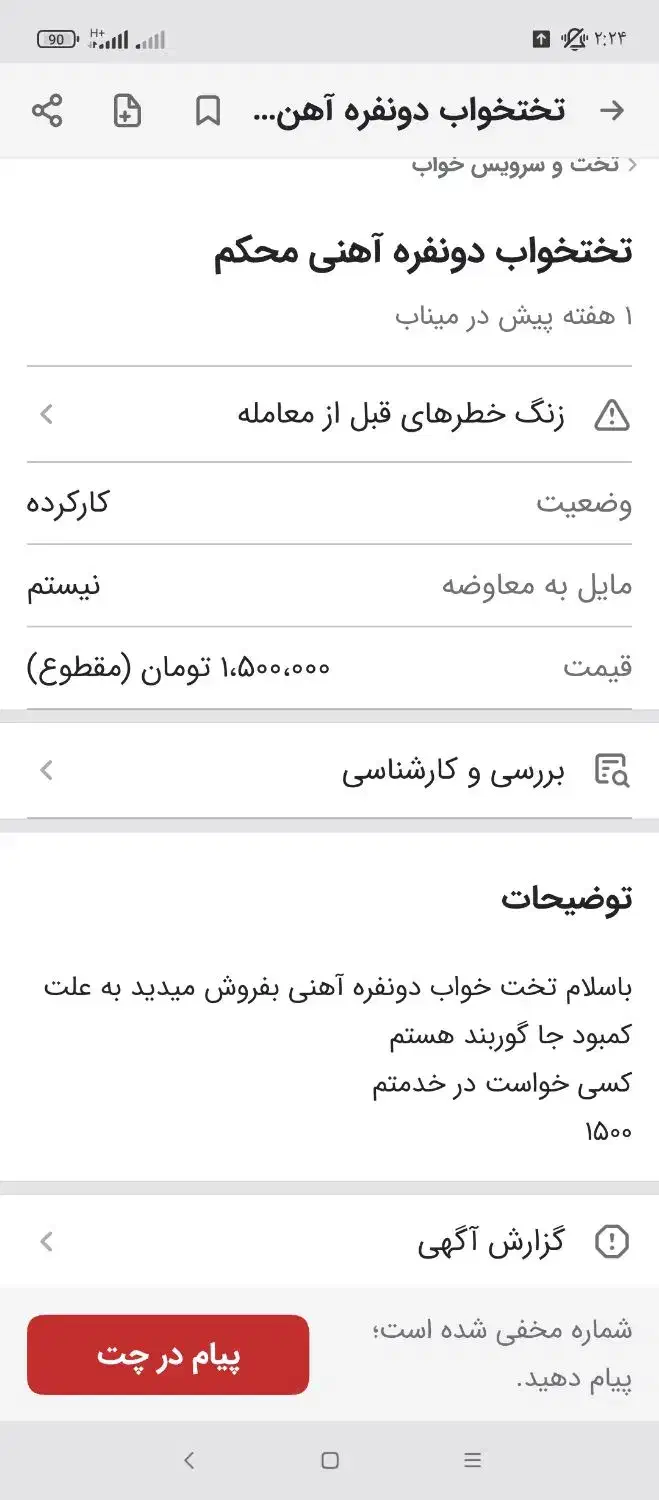Bookmark this listing
659x1500 pixels.
207,111
